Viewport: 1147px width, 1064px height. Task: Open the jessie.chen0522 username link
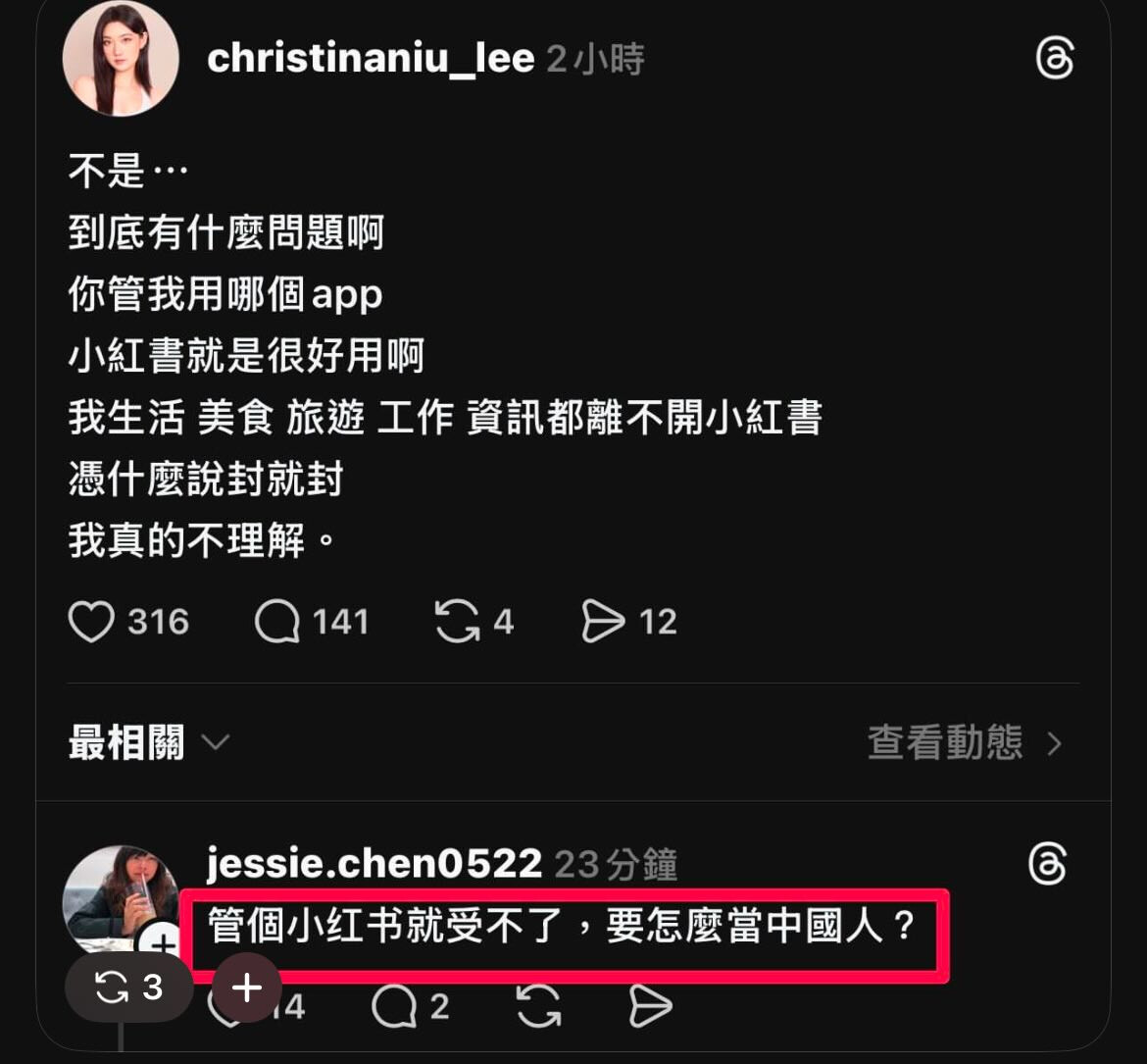coord(374,864)
